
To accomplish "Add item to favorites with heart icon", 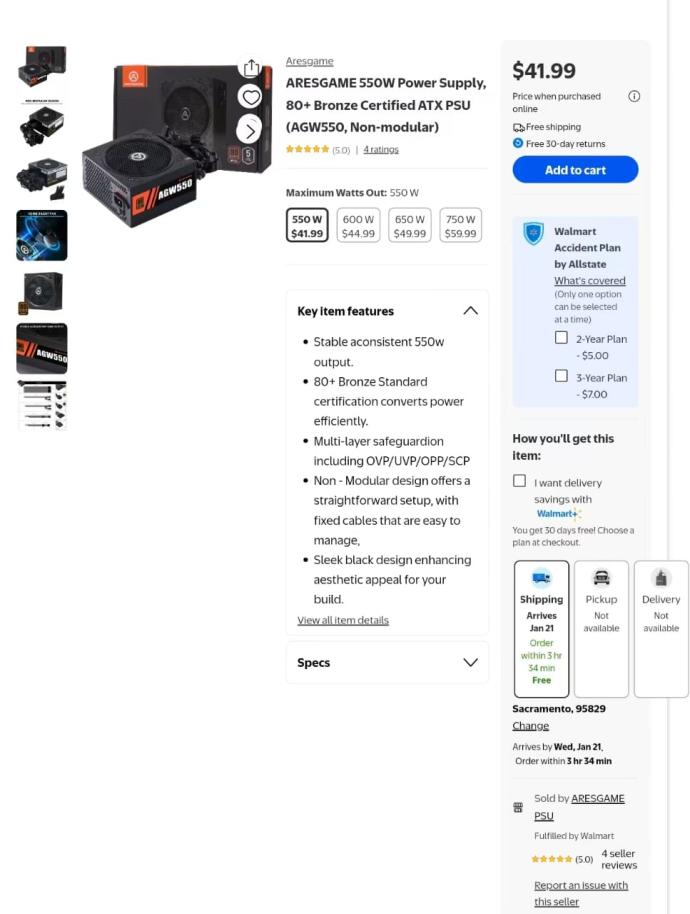I will point(250,97).
